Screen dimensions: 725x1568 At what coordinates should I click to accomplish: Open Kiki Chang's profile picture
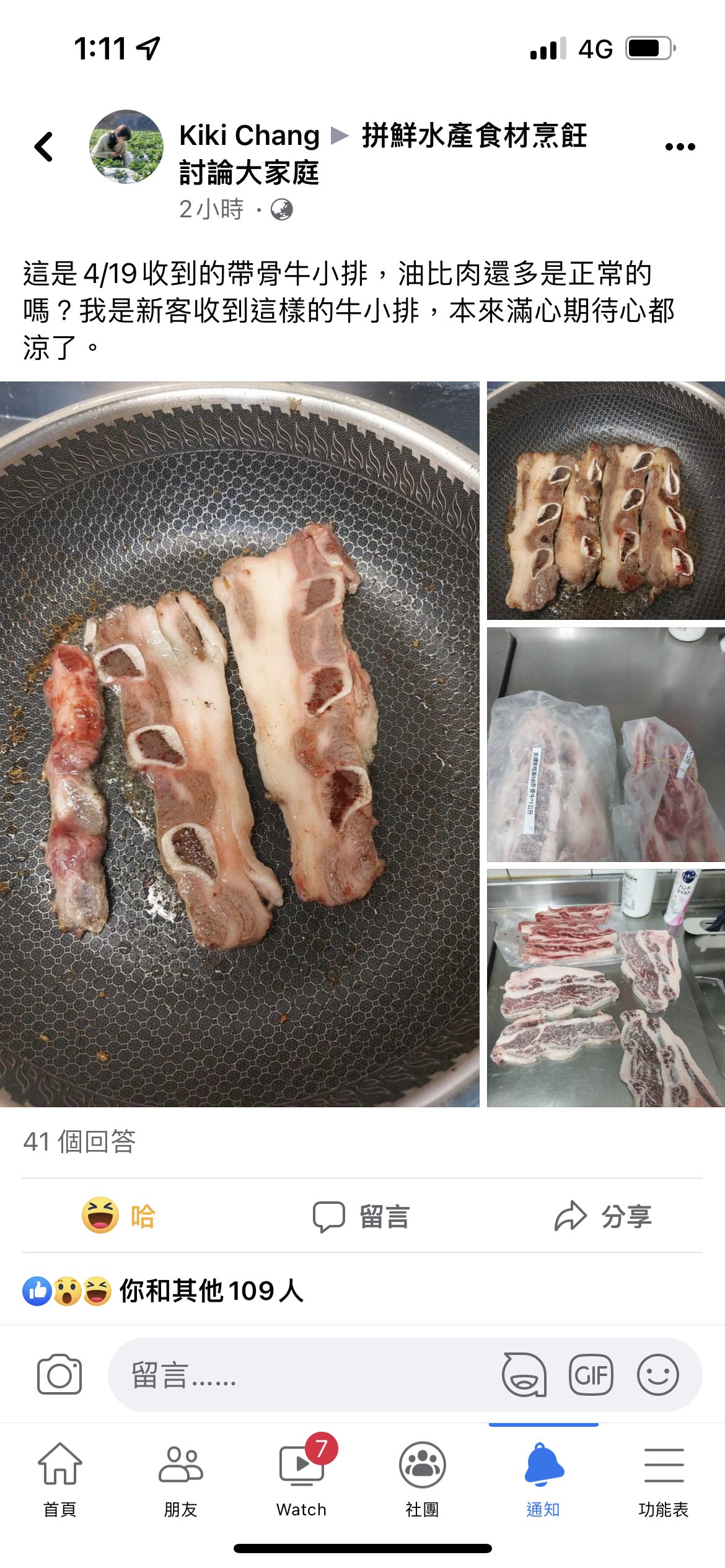pos(126,147)
